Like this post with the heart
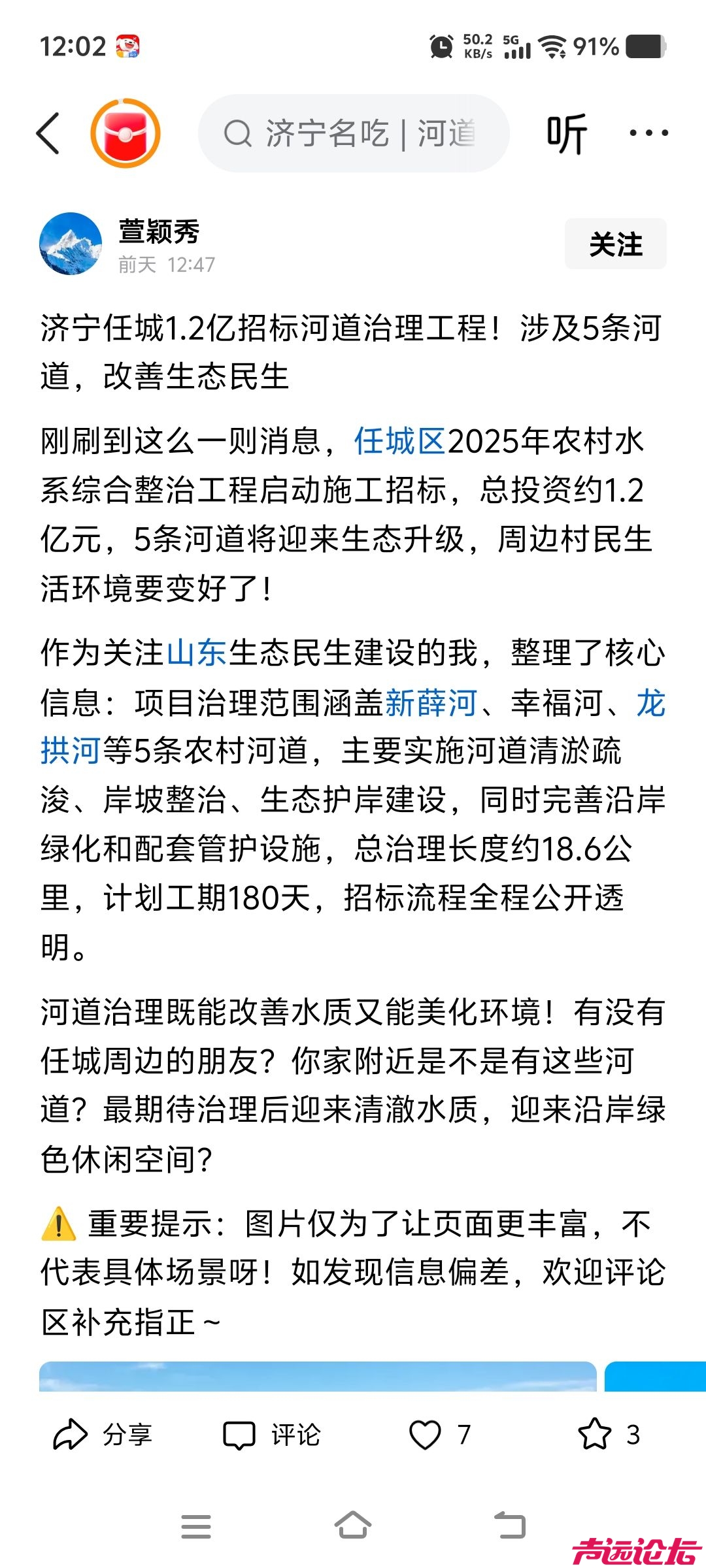The image size is (706, 1568). click(x=426, y=1435)
